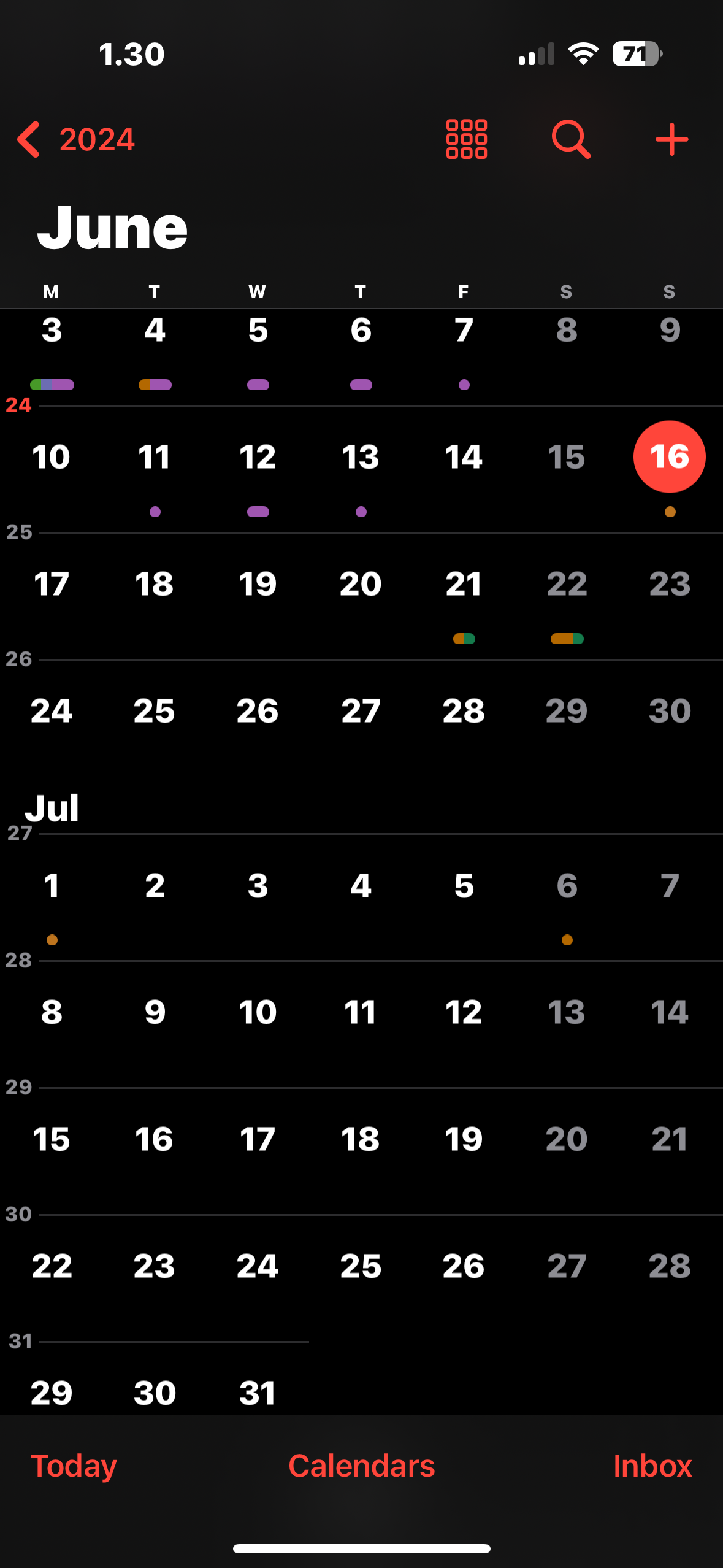Jump to Today

point(74,1466)
